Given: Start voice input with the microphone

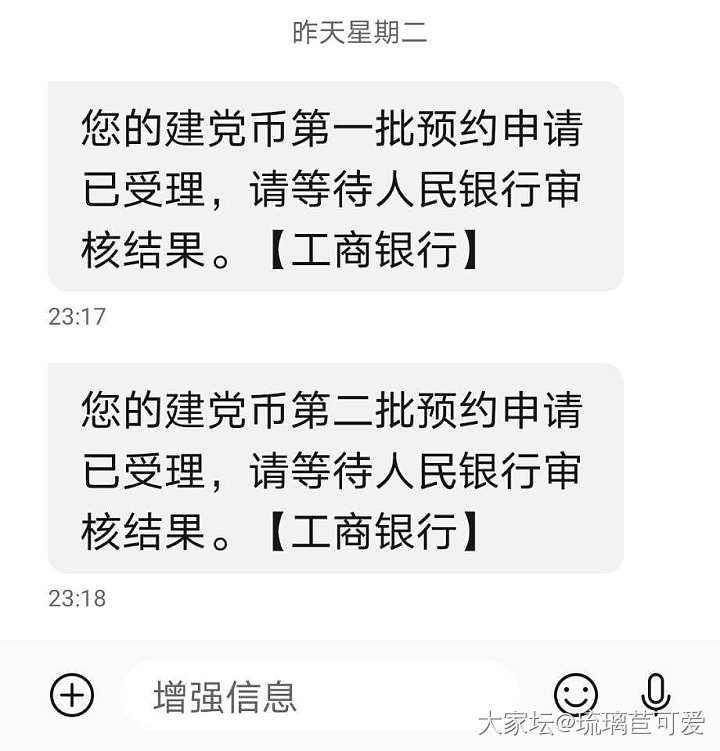Looking at the screenshot, I should 655,693.
